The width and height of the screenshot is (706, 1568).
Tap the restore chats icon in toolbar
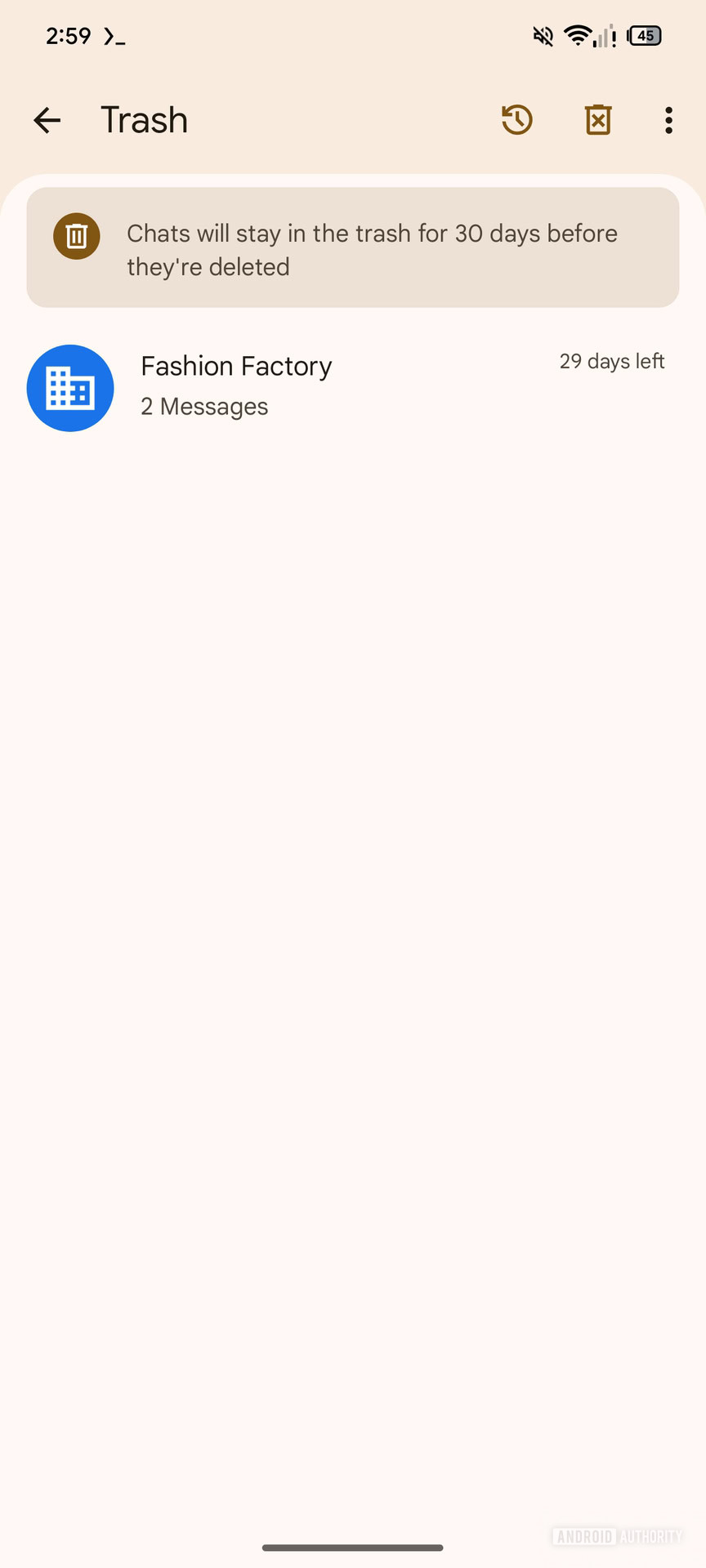(x=516, y=120)
